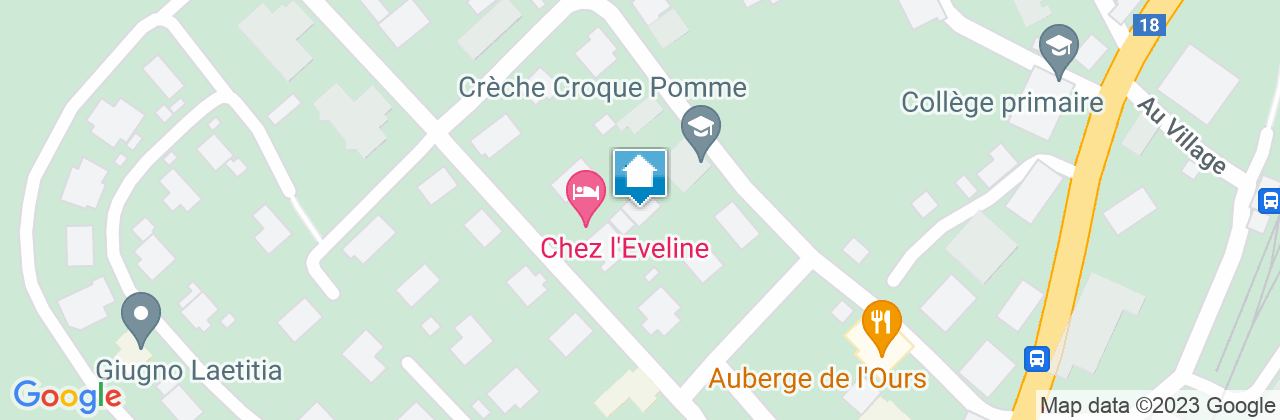This screenshot has height=420, width=1280.
Task: Tap the bus stop icon near Auberge de l'Ours
Action: (1036, 357)
